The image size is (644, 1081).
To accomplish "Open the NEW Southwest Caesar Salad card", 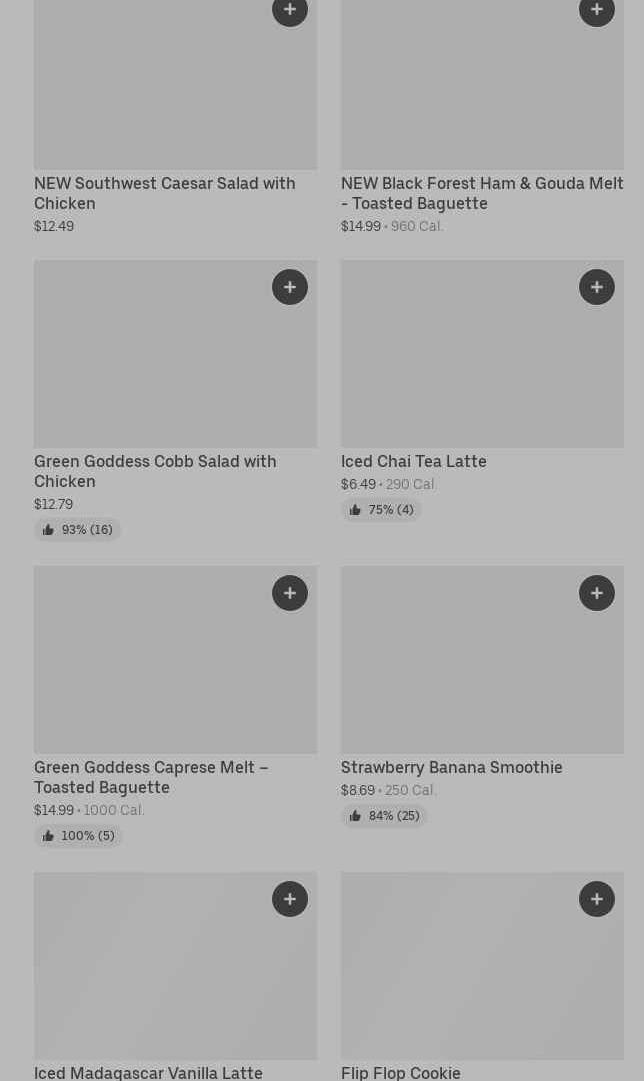I will click(175, 117).
